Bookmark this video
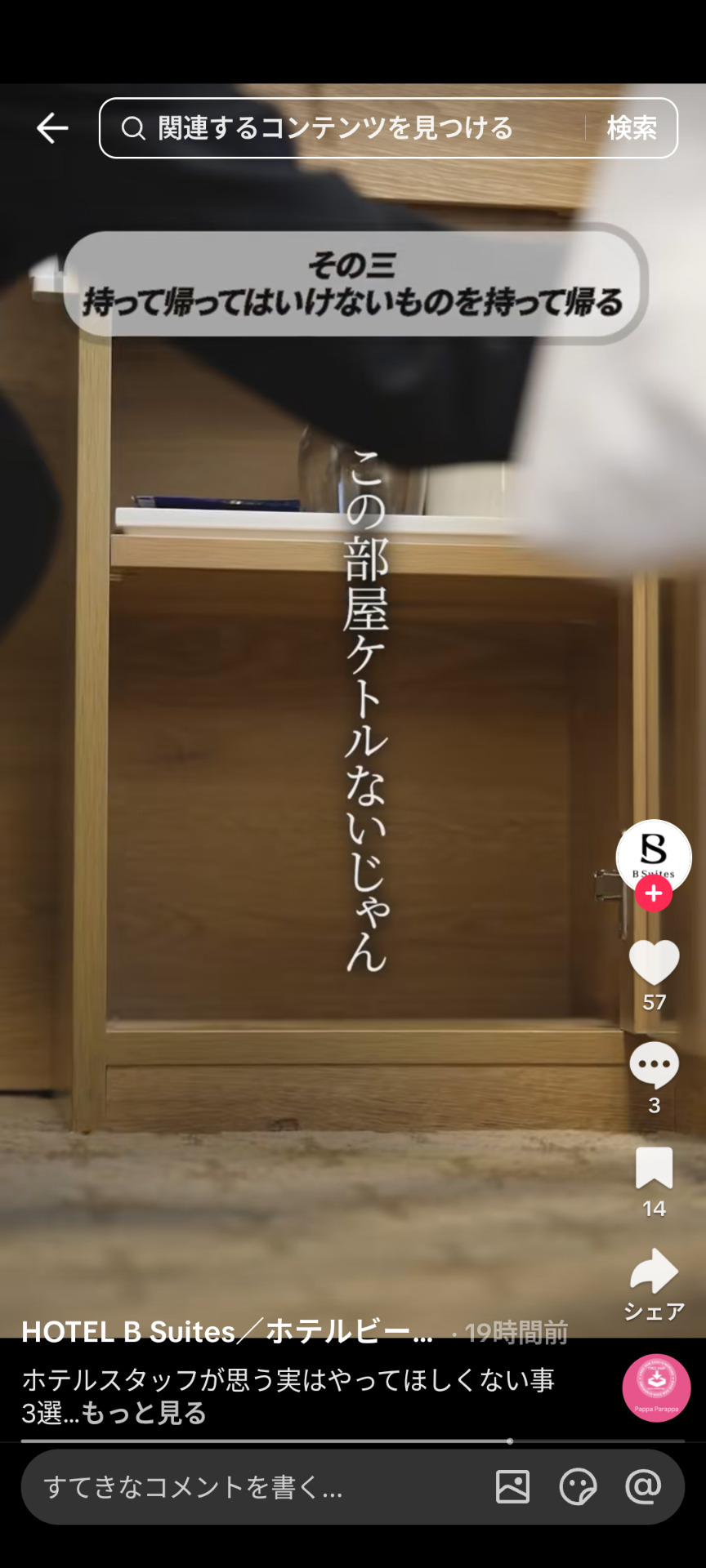This screenshot has height=1568, width=706. [x=654, y=1168]
